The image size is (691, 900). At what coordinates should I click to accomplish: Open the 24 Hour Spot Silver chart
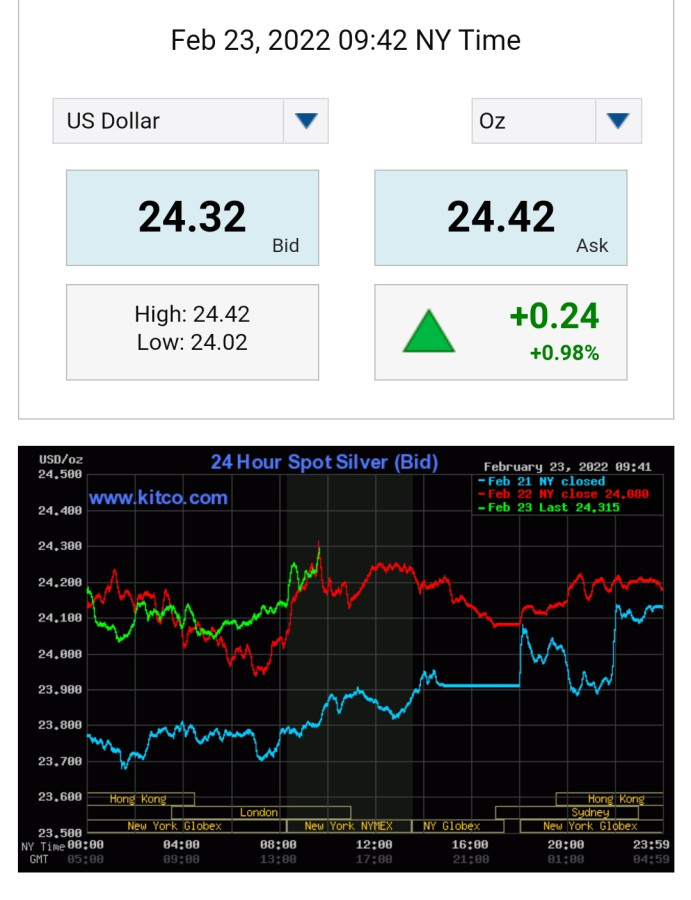(346, 658)
